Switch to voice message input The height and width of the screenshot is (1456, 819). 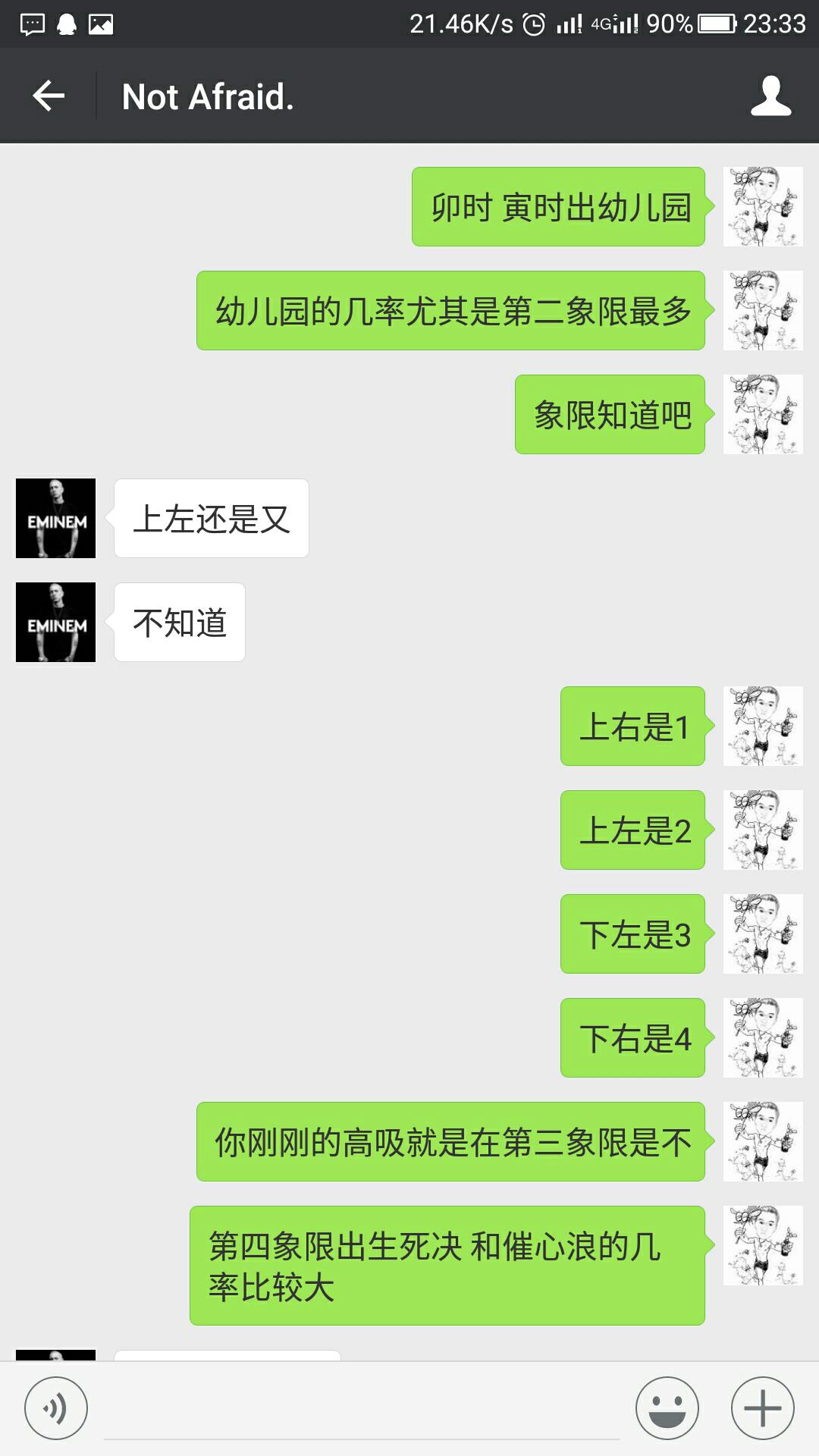click(x=55, y=1408)
